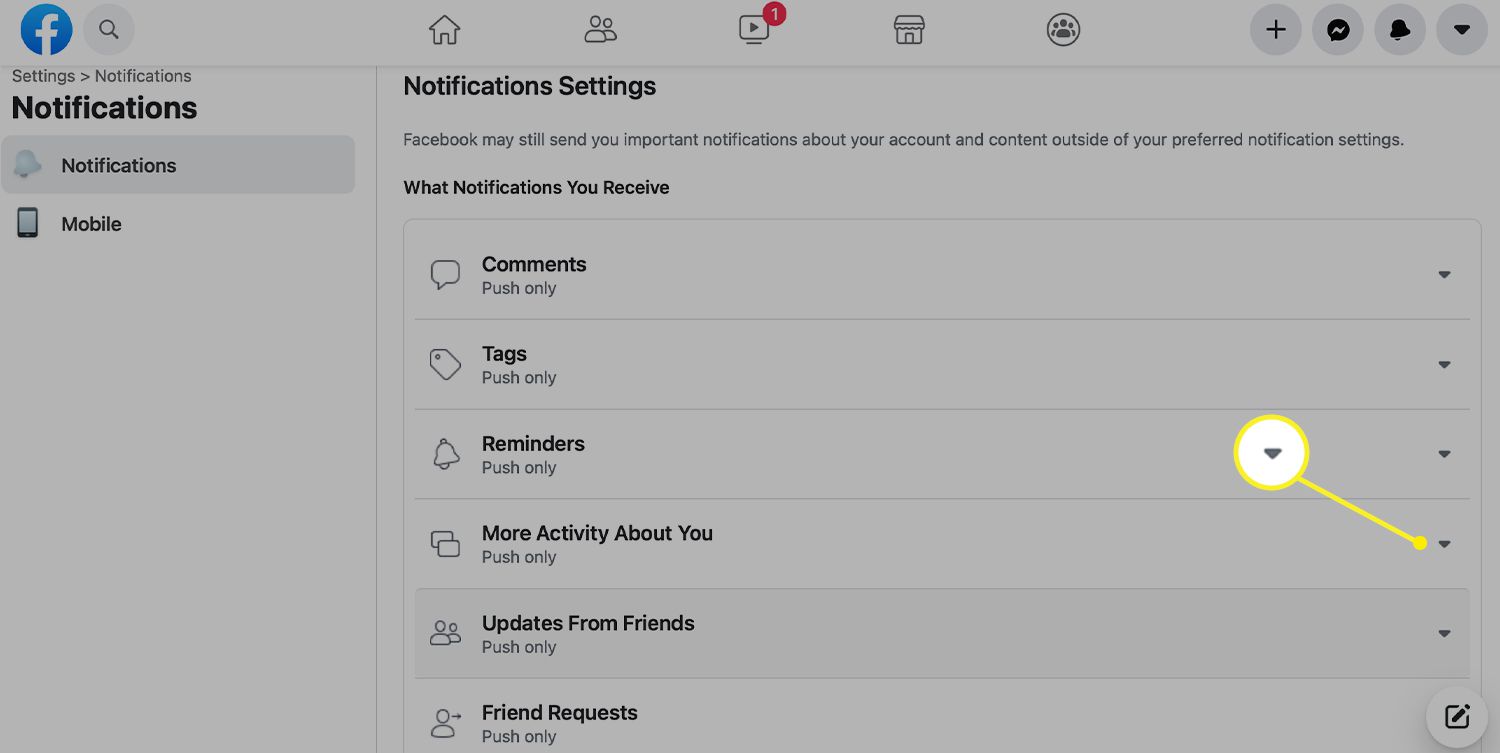
Task: Open the Marketplace tab
Action: [x=908, y=30]
